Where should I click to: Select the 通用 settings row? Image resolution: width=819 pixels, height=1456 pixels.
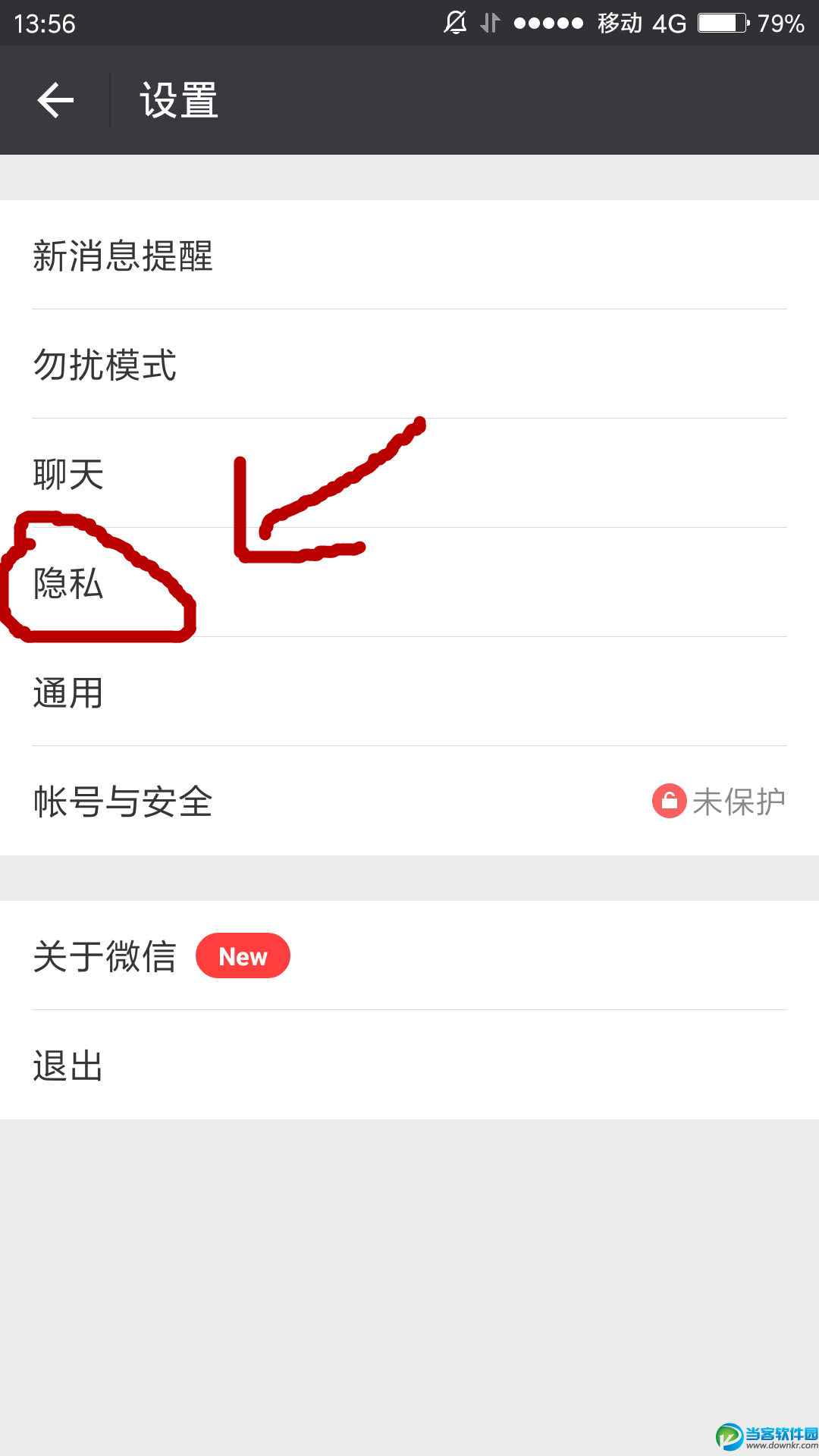pos(409,692)
